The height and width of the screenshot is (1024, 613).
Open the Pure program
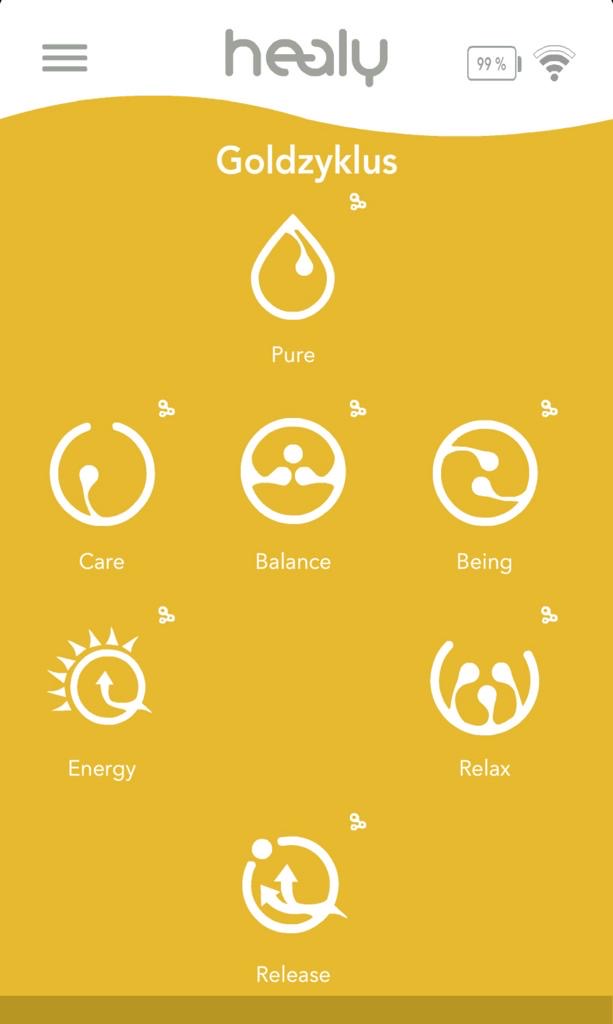tap(293, 268)
